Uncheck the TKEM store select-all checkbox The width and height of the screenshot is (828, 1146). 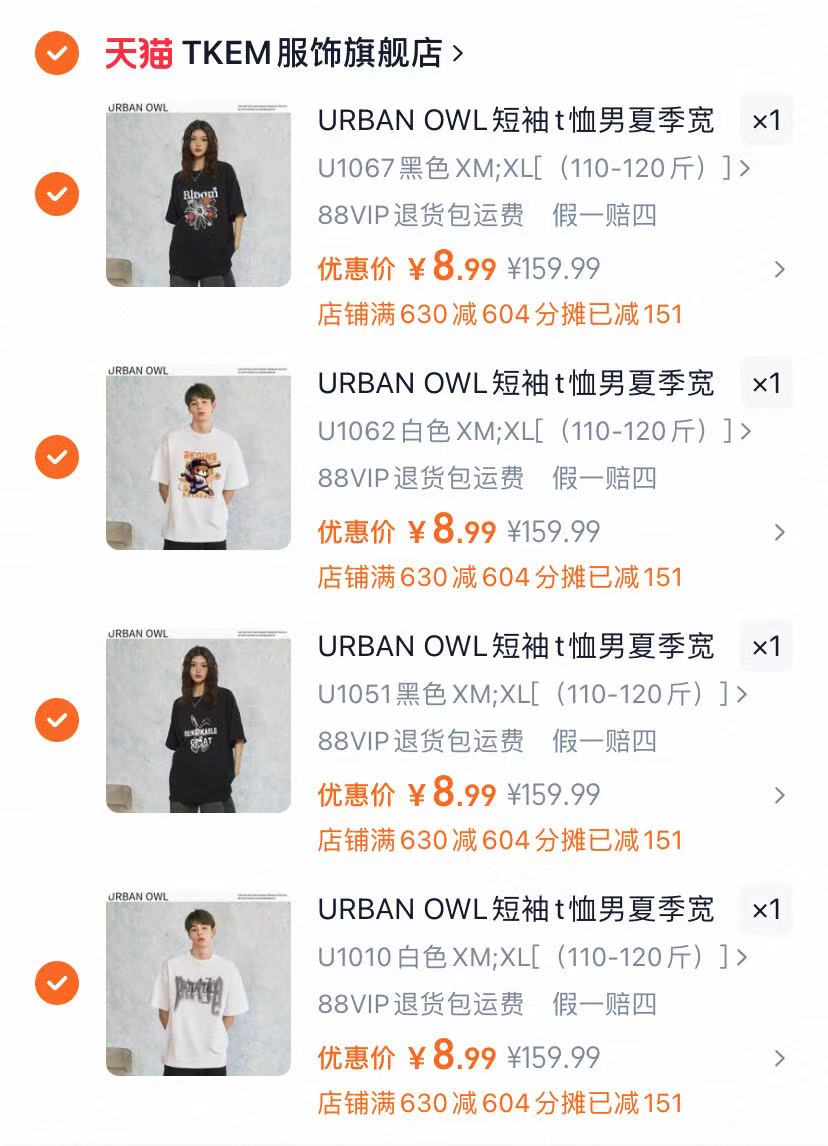click(x=57, y=53)
